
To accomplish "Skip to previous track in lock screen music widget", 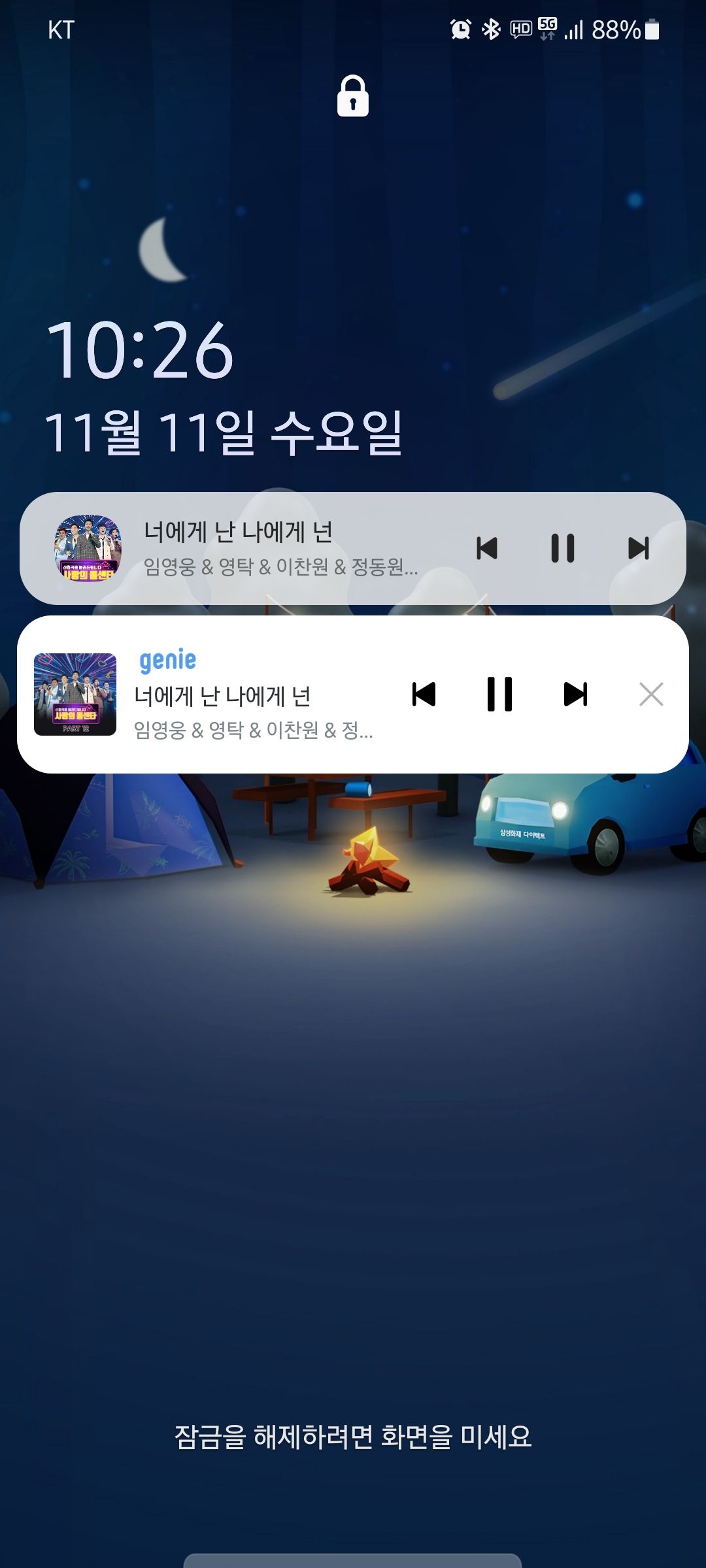I will [487, 548].
